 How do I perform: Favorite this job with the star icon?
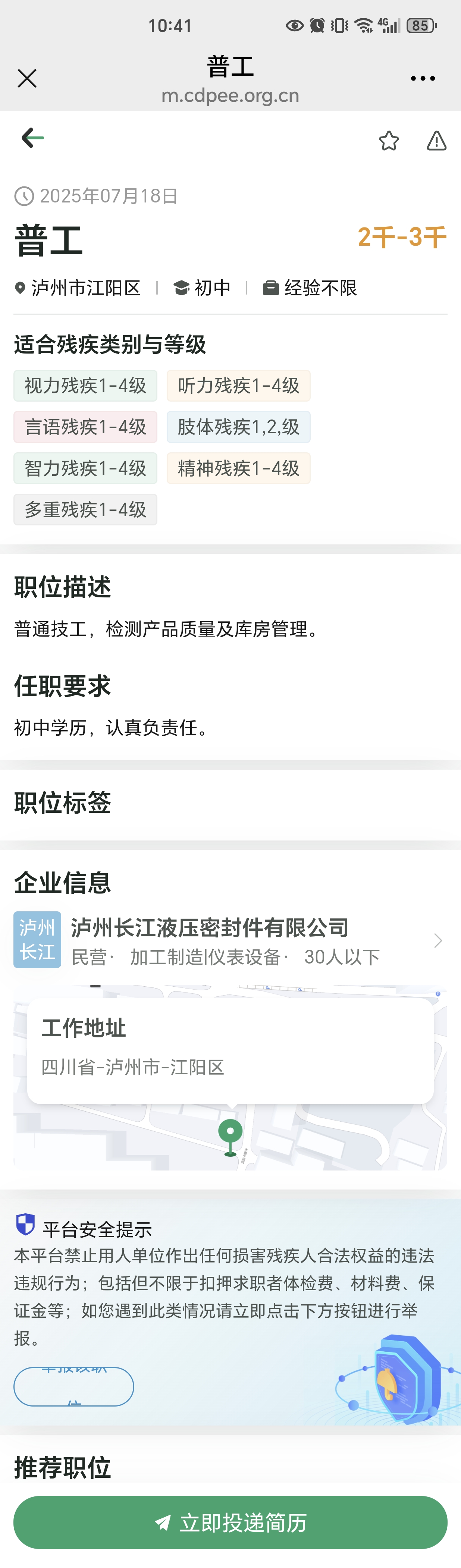click(389, 141)
